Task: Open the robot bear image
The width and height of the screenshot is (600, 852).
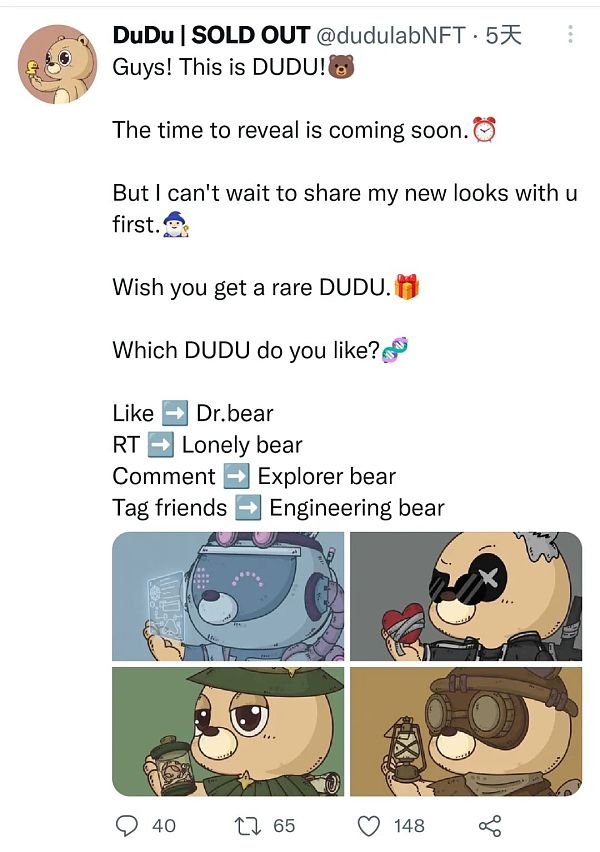Action: [x=228, y=596]
